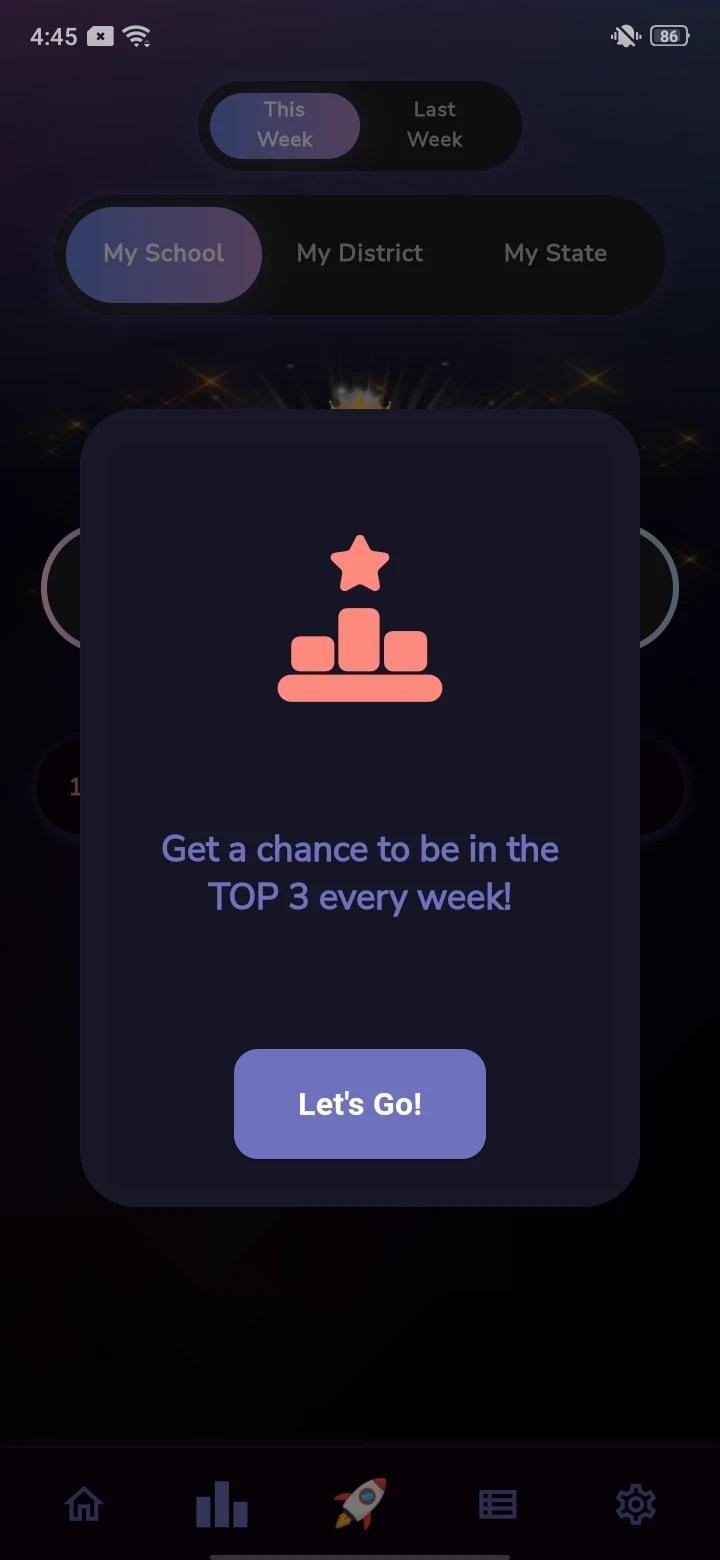Open the list view tab
The width and height of the screenshot is (720, 1560).
tap(497, 1503)
